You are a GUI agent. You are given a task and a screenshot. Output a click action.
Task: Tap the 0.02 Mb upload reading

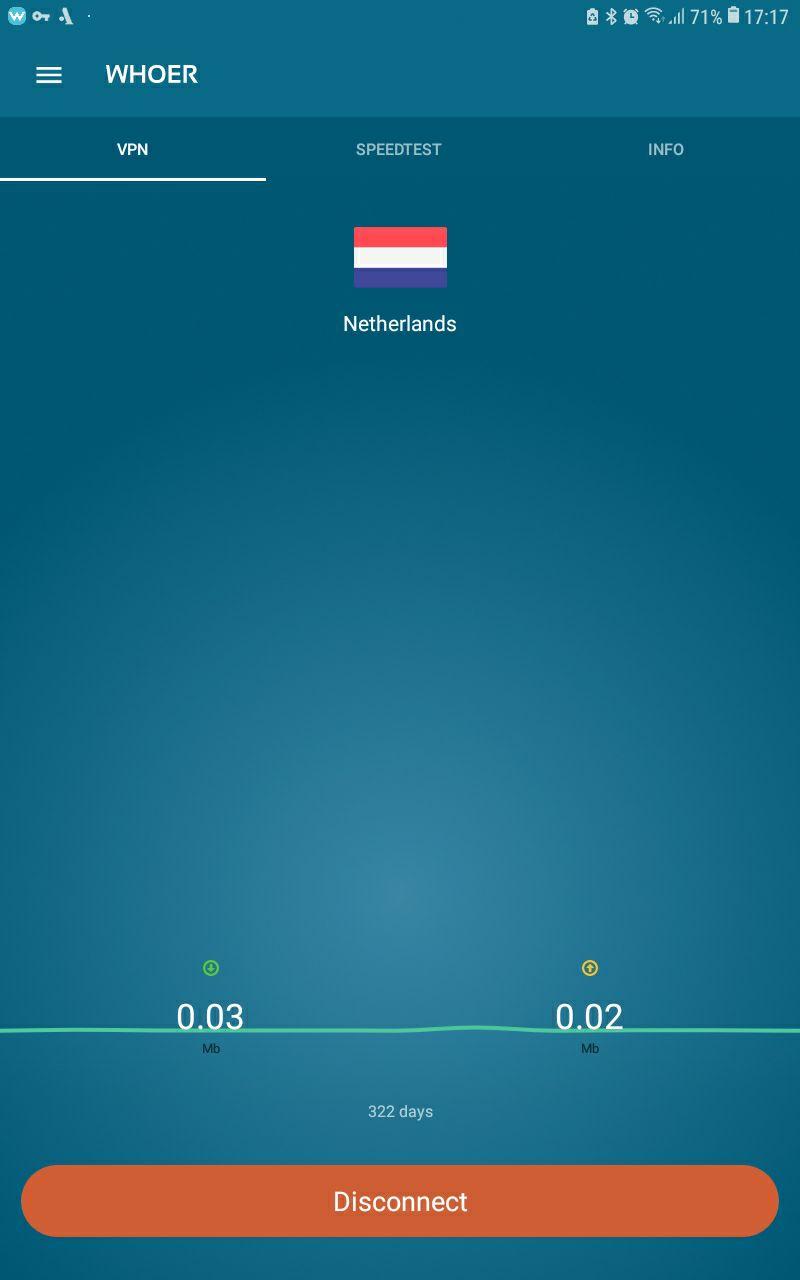[590, 1017]
